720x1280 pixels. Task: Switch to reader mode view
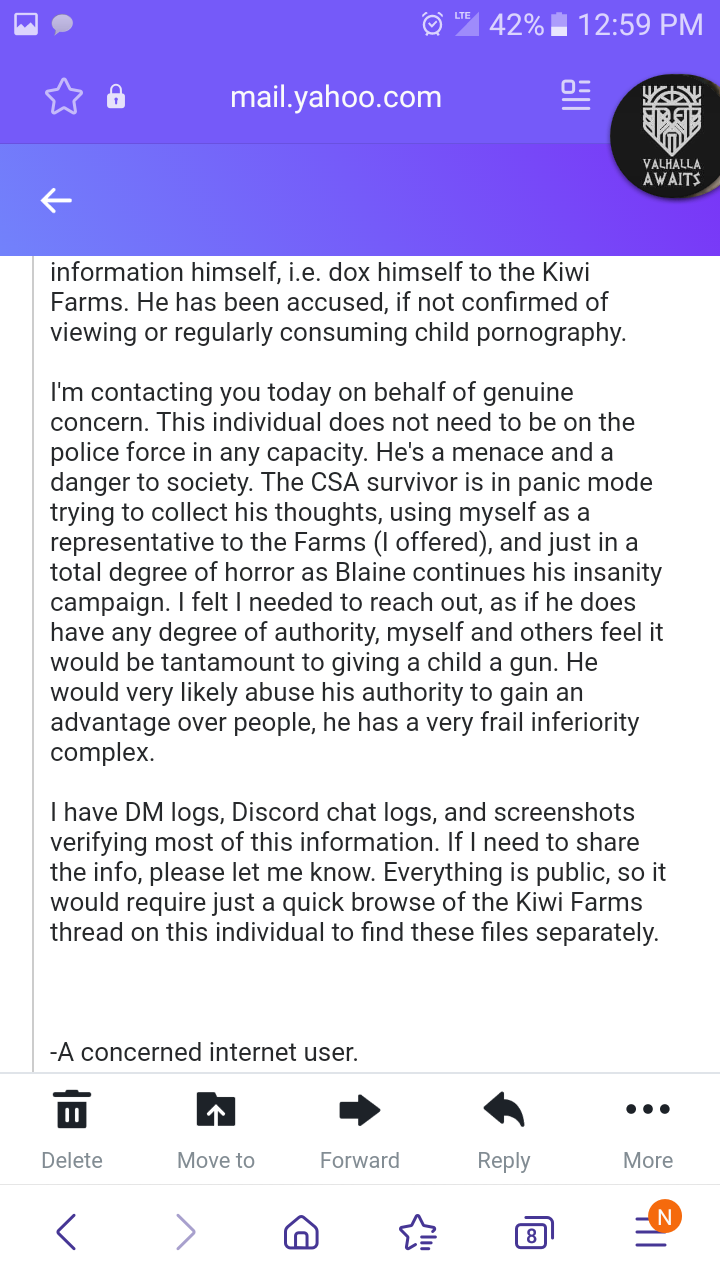click(575, 95)
